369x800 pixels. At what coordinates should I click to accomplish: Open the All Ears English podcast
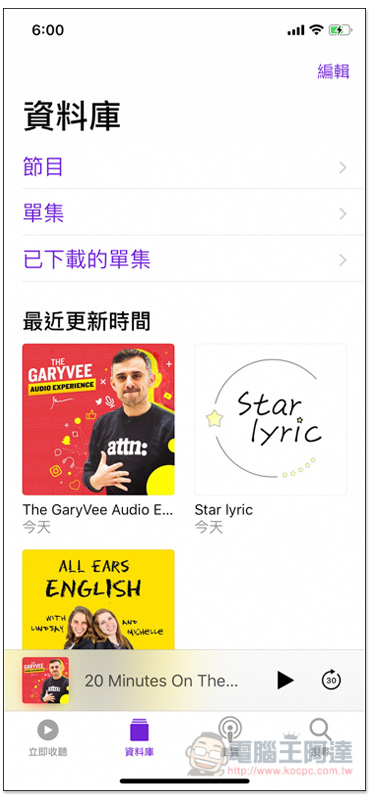click(x=99, y=599)
